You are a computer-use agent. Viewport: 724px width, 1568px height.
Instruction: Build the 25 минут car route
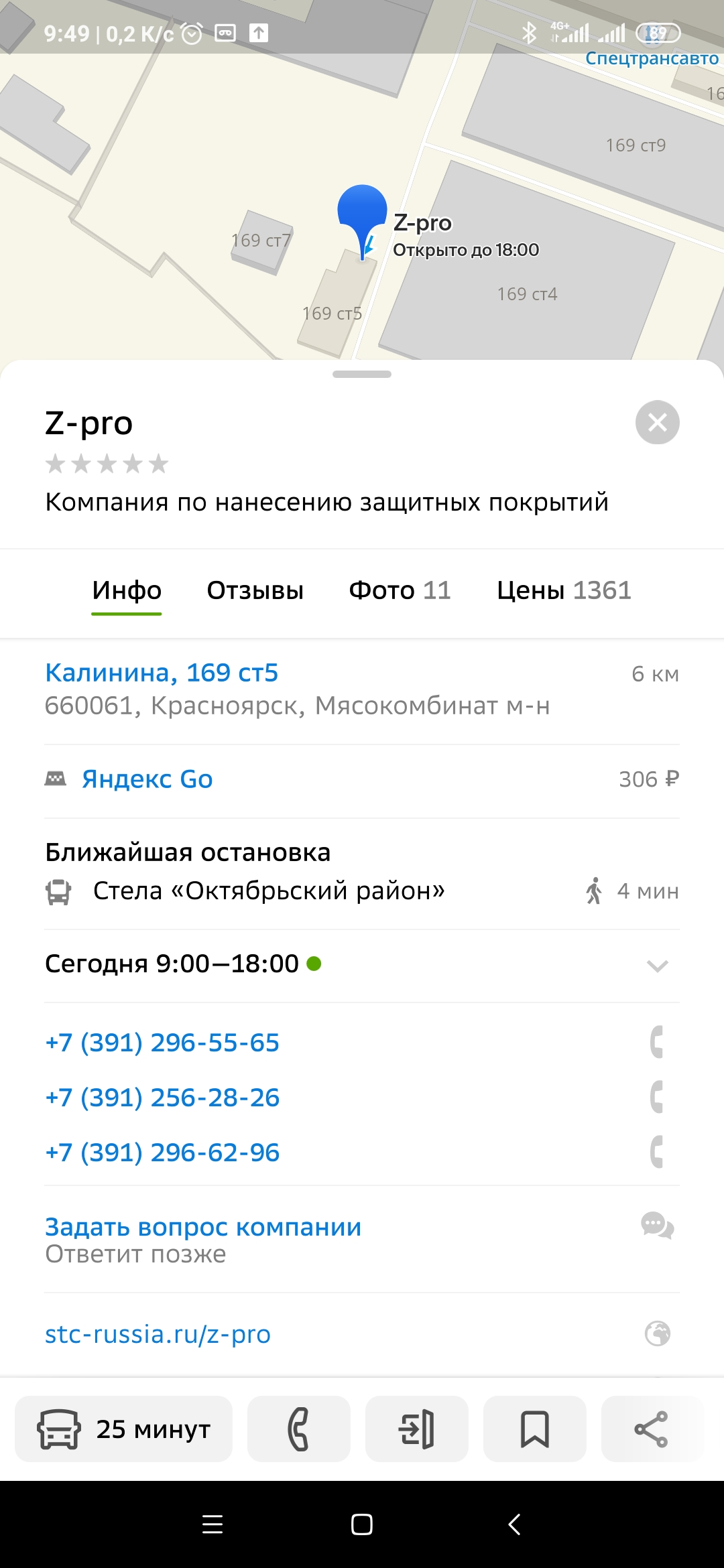(124, 1429)
